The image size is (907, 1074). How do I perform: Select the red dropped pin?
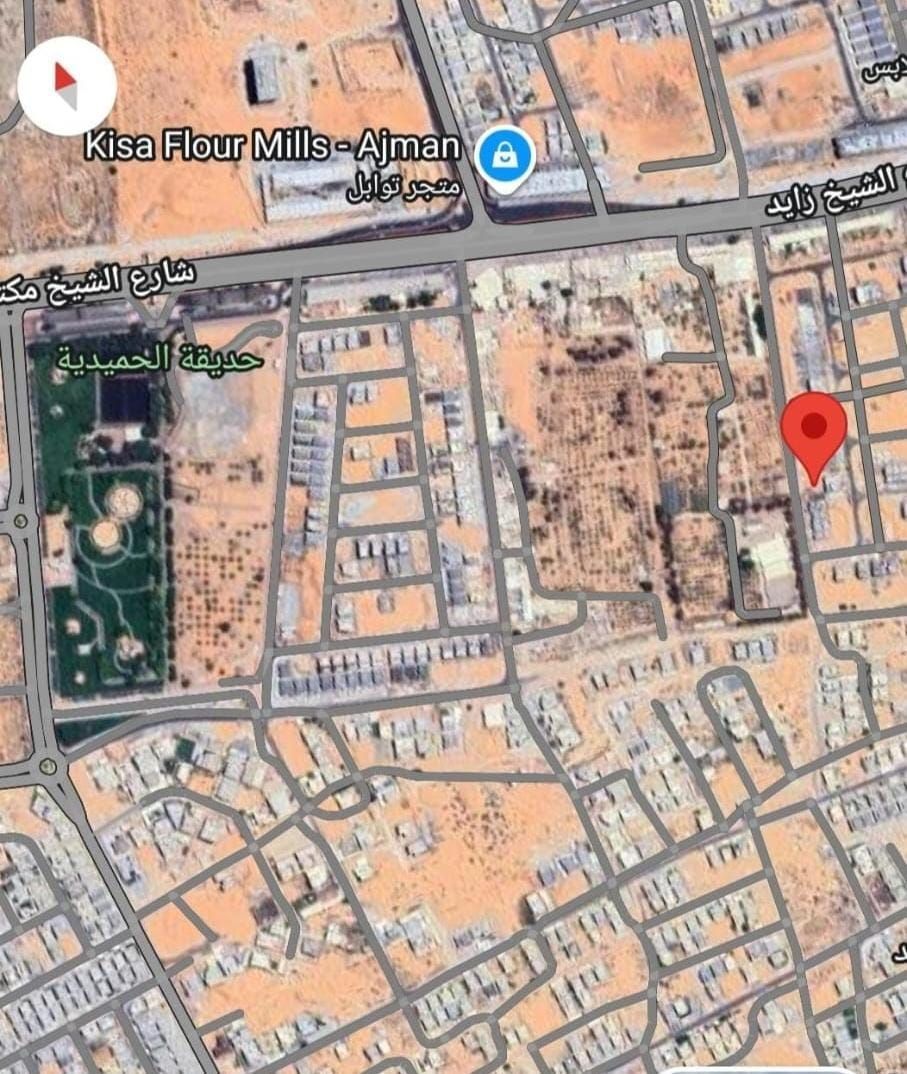[x=814, y=432]
